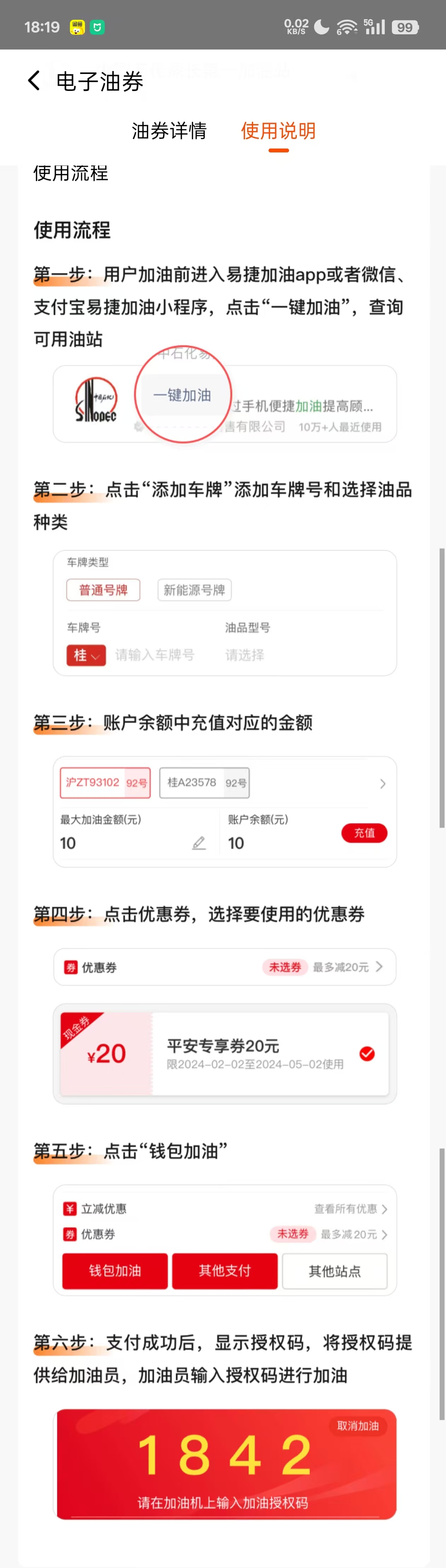Go back from the 电子油券 page
446x1568 pixels.
point(34,80)
